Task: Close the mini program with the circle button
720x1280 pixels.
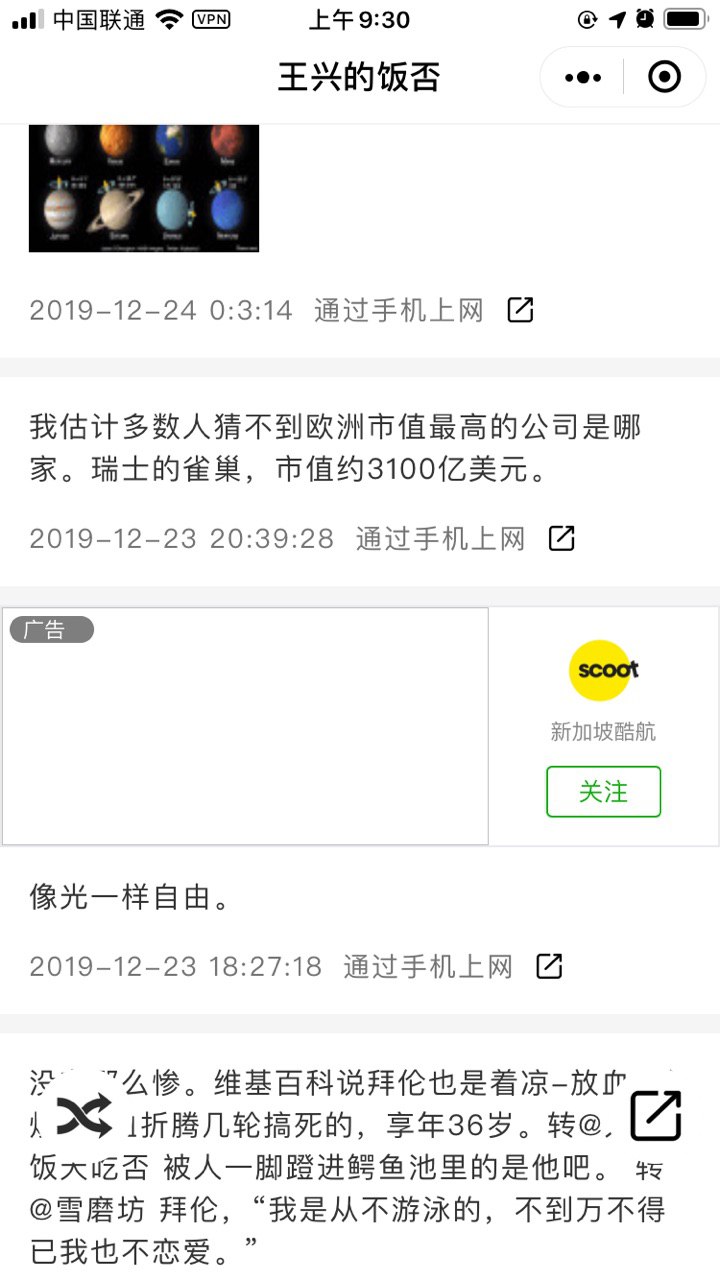Action: coord(664,77)
